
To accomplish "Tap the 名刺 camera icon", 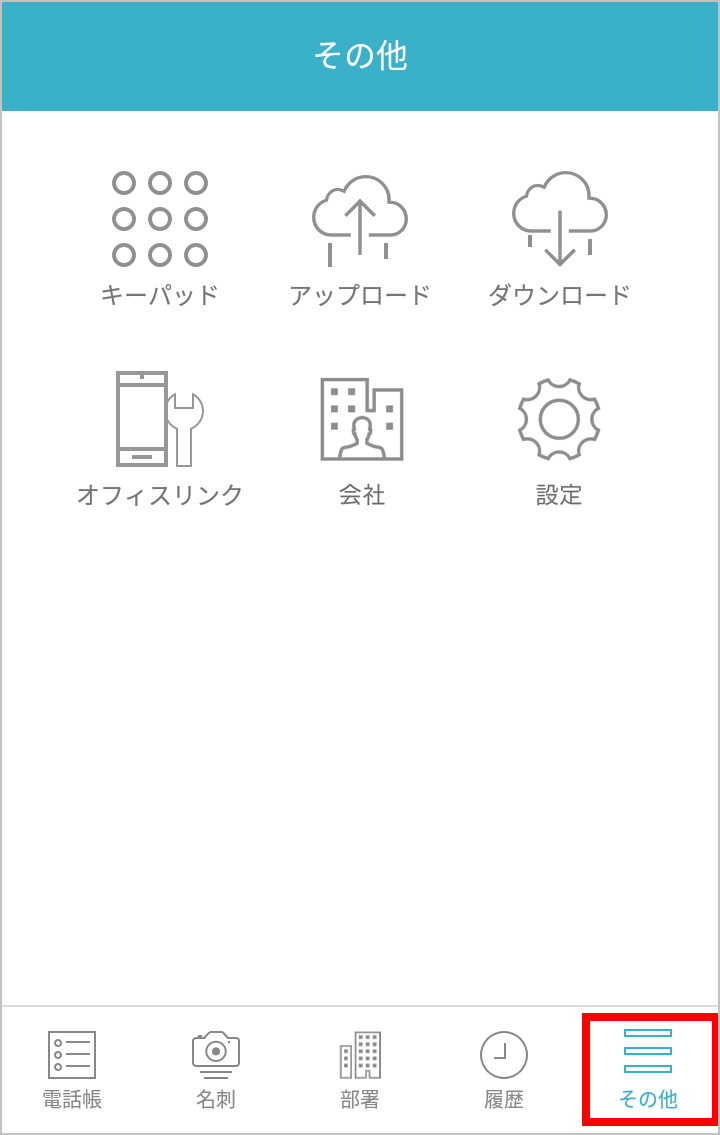I will [215, 1051].
